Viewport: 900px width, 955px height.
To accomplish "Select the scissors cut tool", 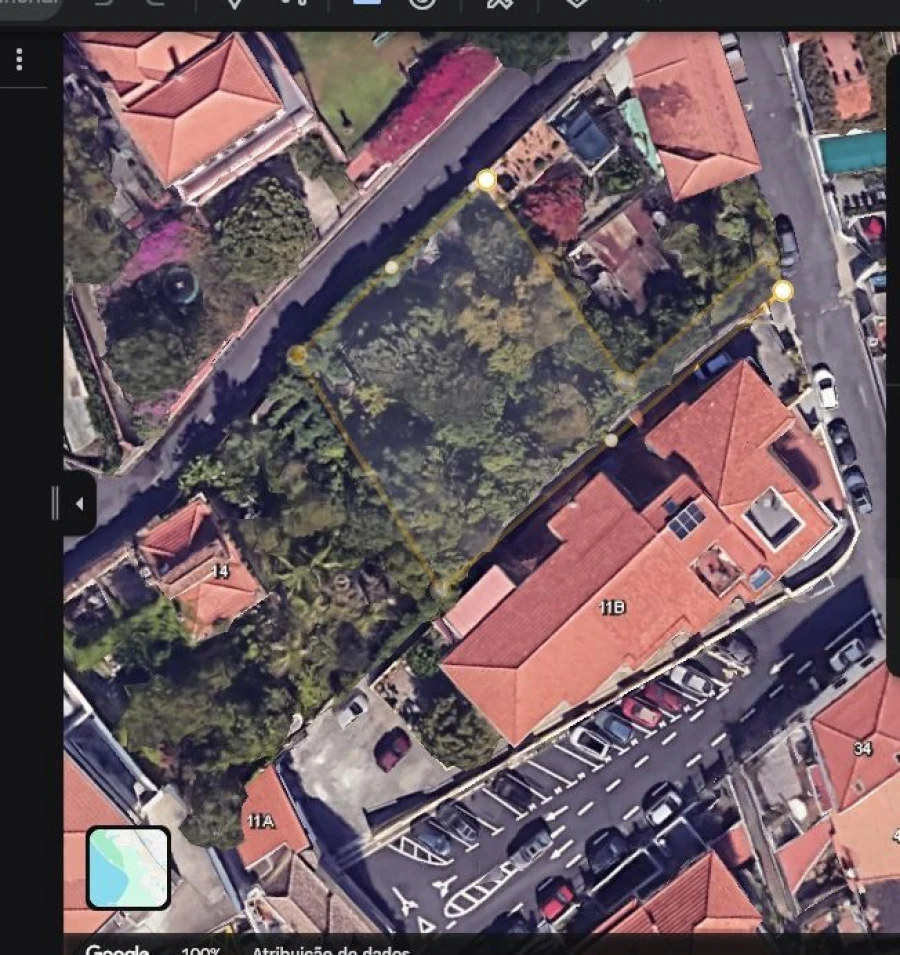I will [497, 6].
